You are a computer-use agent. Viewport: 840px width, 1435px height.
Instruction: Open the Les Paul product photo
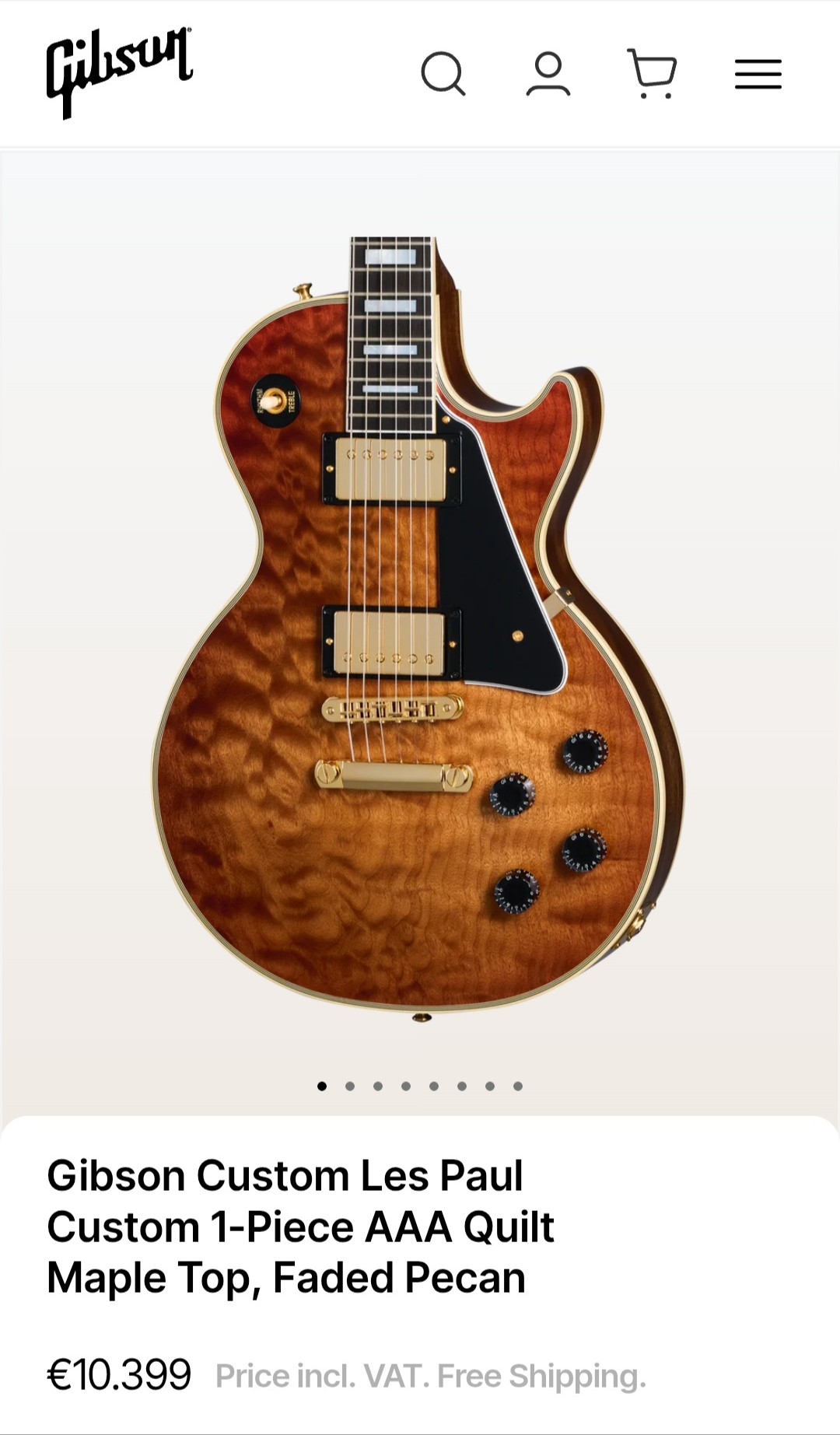coord(418,628)
